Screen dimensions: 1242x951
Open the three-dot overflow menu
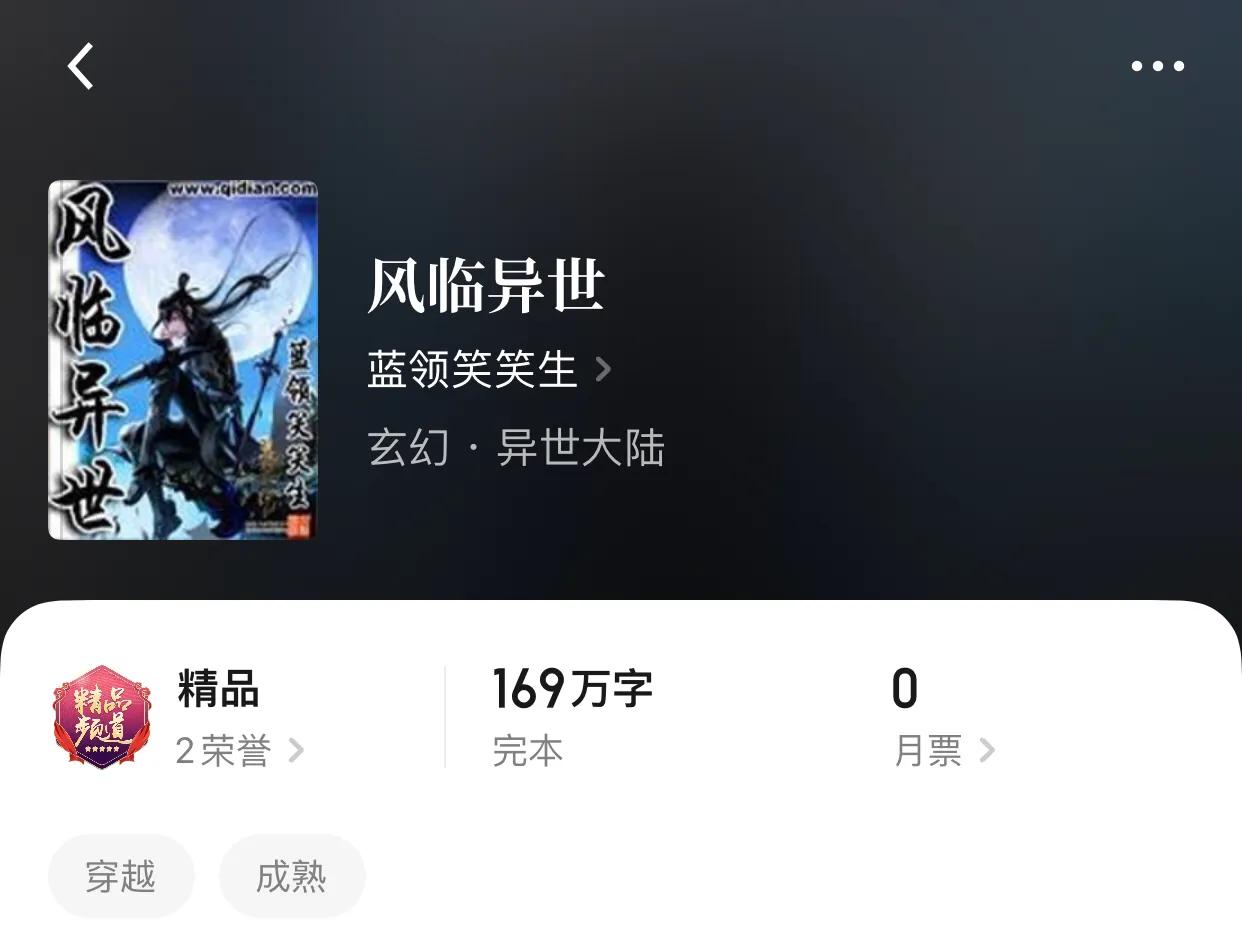(1157, 67)
